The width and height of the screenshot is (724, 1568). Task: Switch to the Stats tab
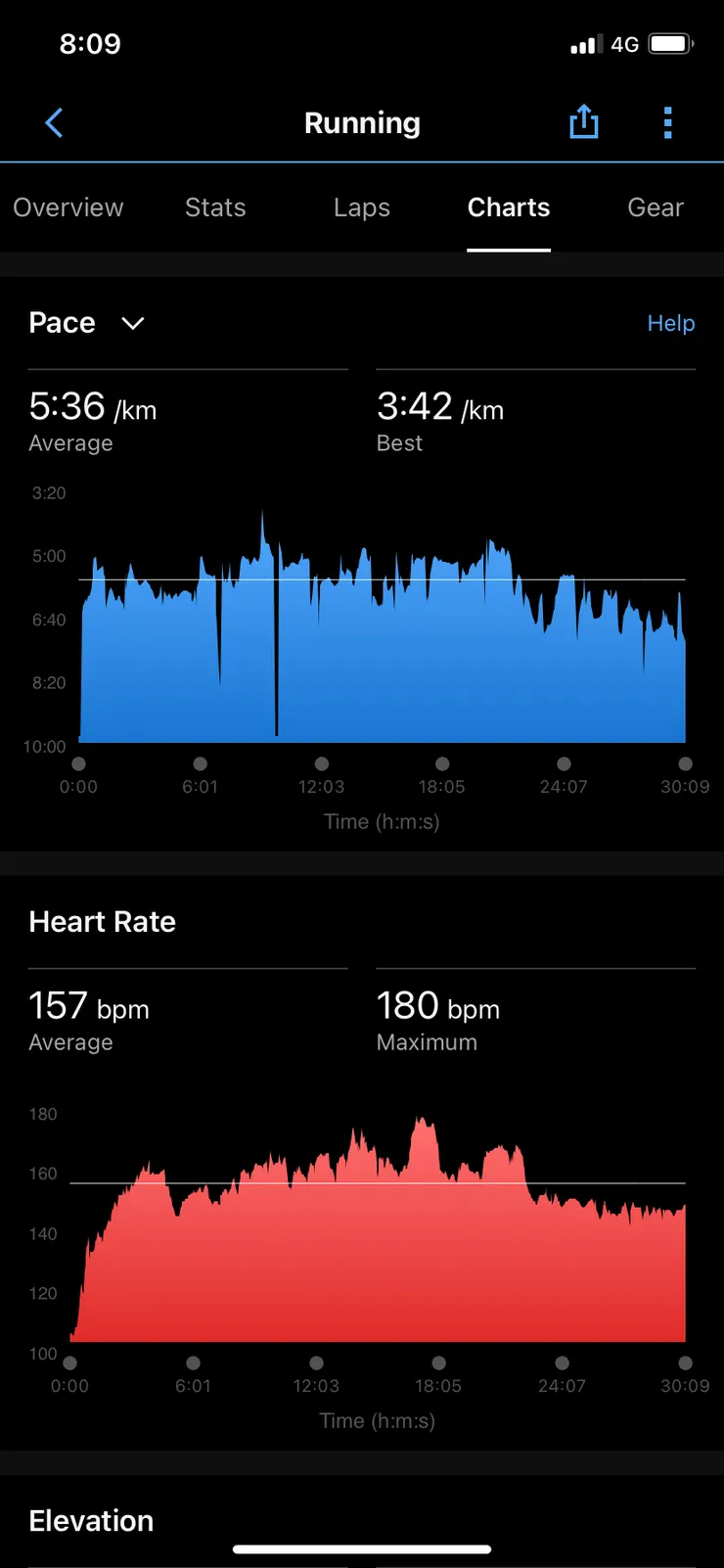(215, 208)
